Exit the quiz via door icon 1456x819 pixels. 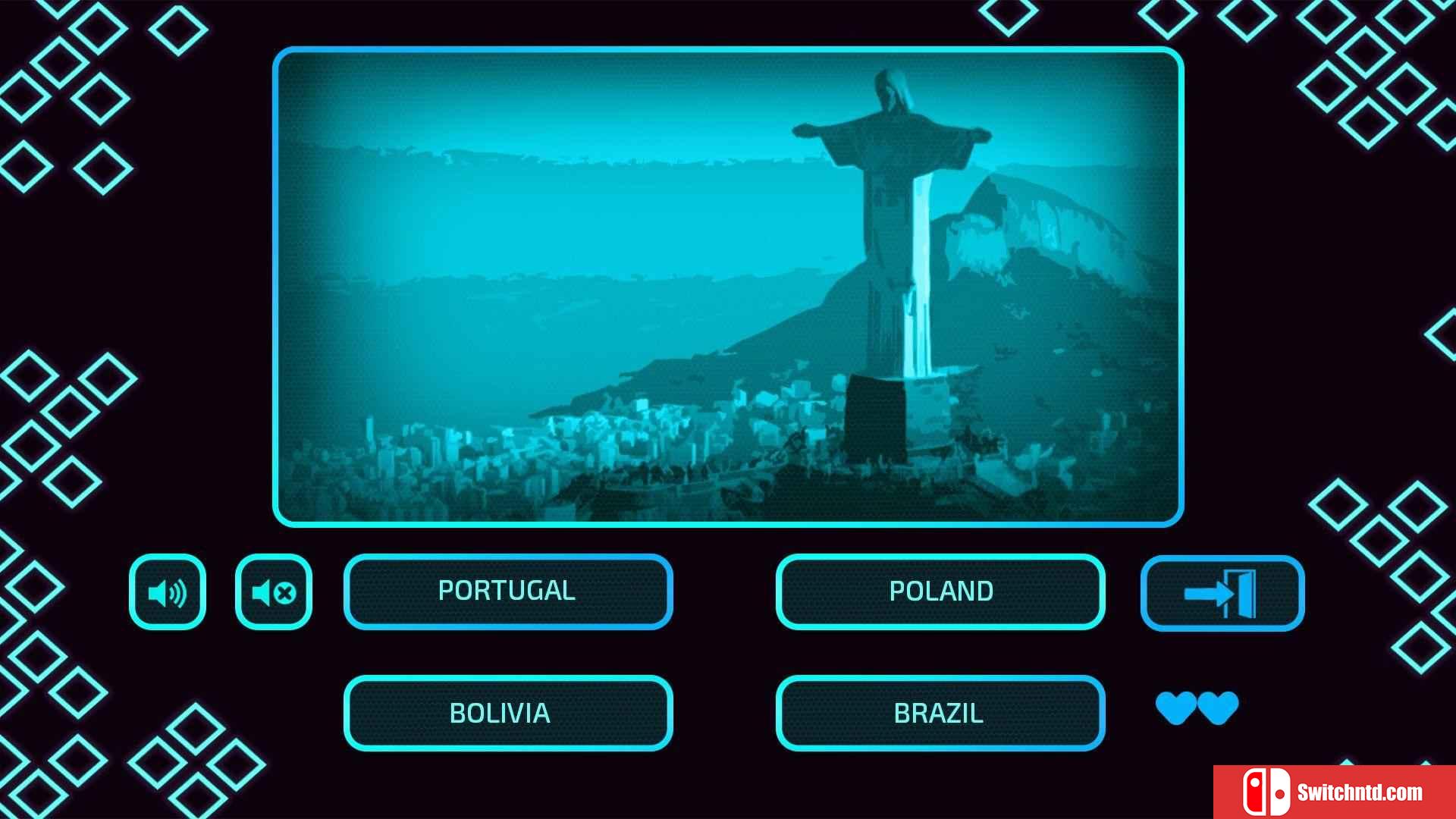[1222, 593]
